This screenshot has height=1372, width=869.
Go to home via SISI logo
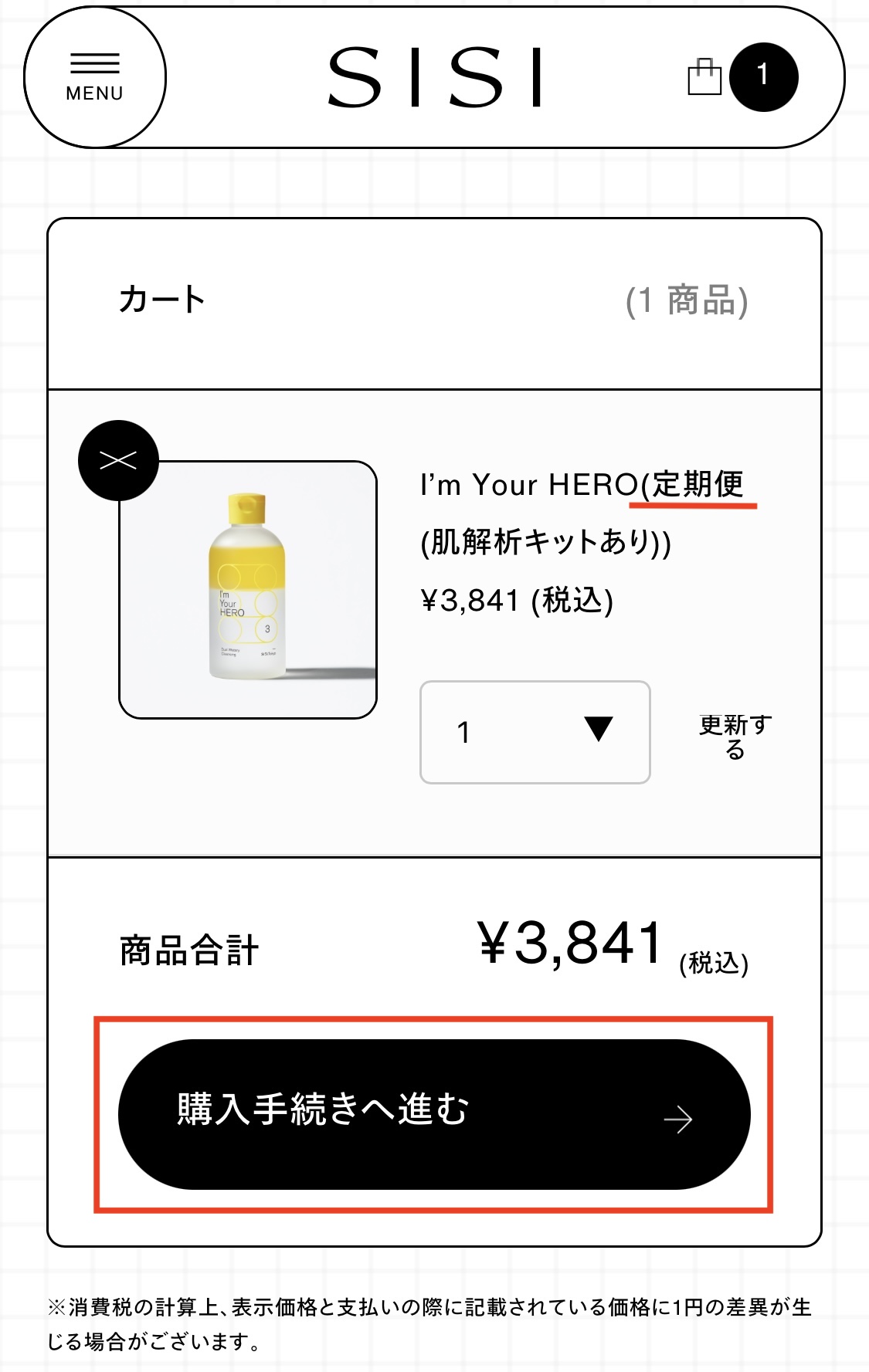point(435,77)
